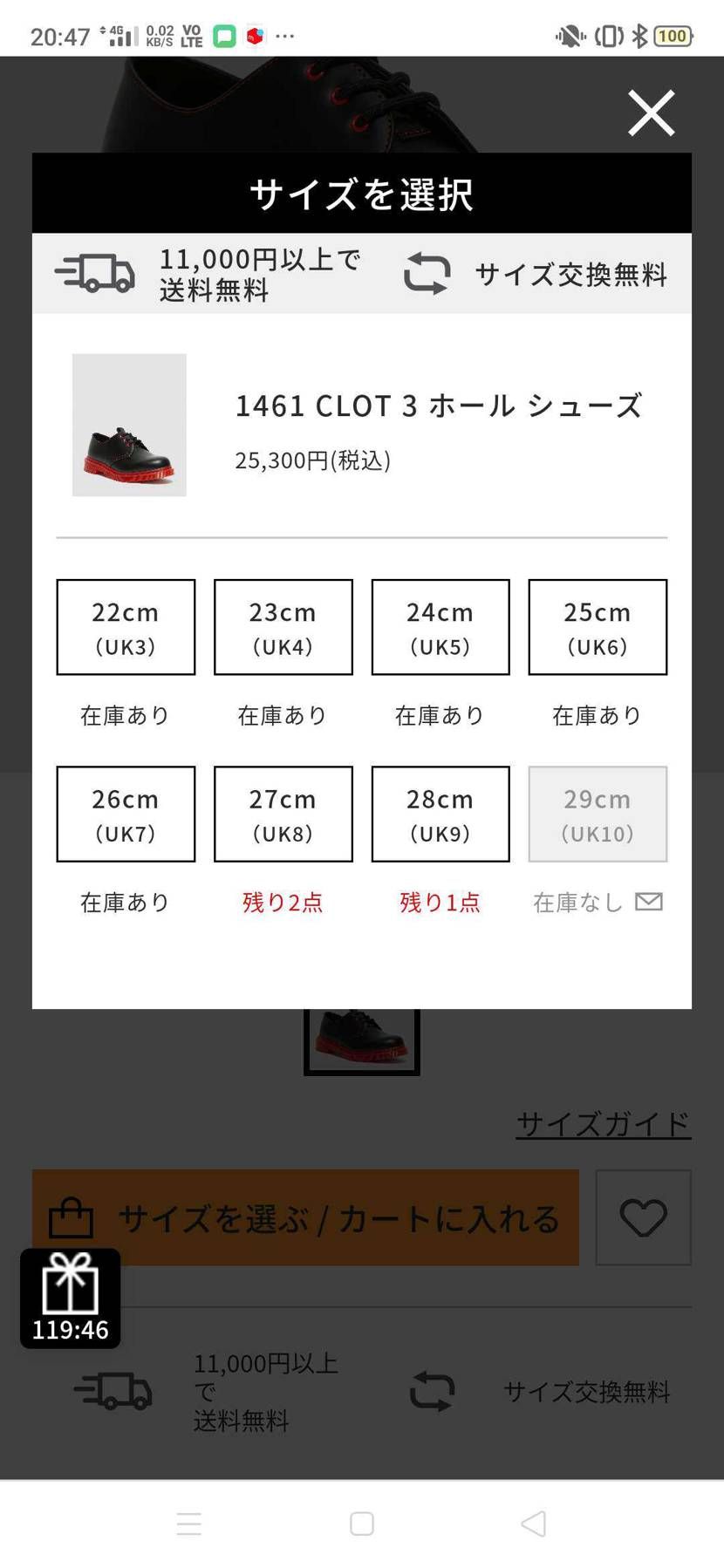Tap the free shipping truck icon

pyautogui.click(x=94, y=273)
